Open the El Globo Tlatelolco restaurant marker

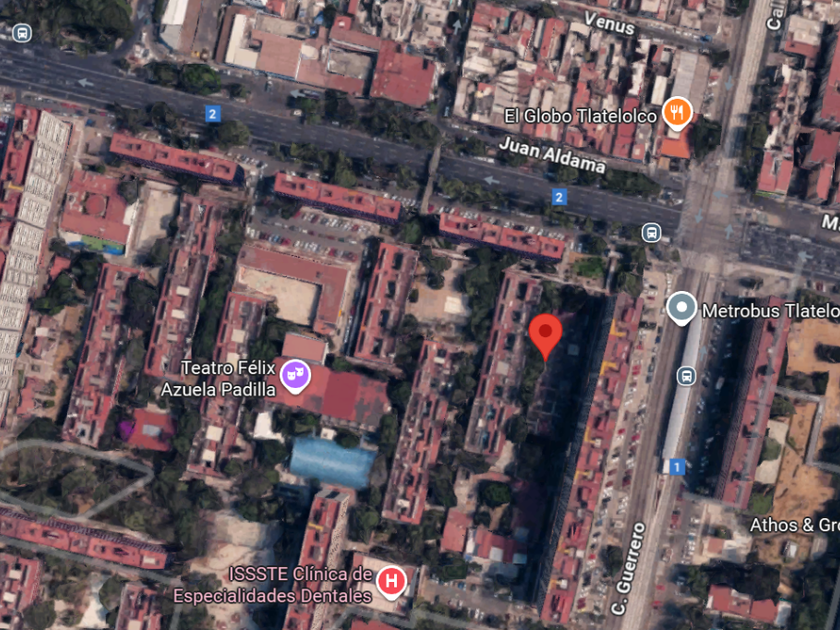click(x=678, y=115)
